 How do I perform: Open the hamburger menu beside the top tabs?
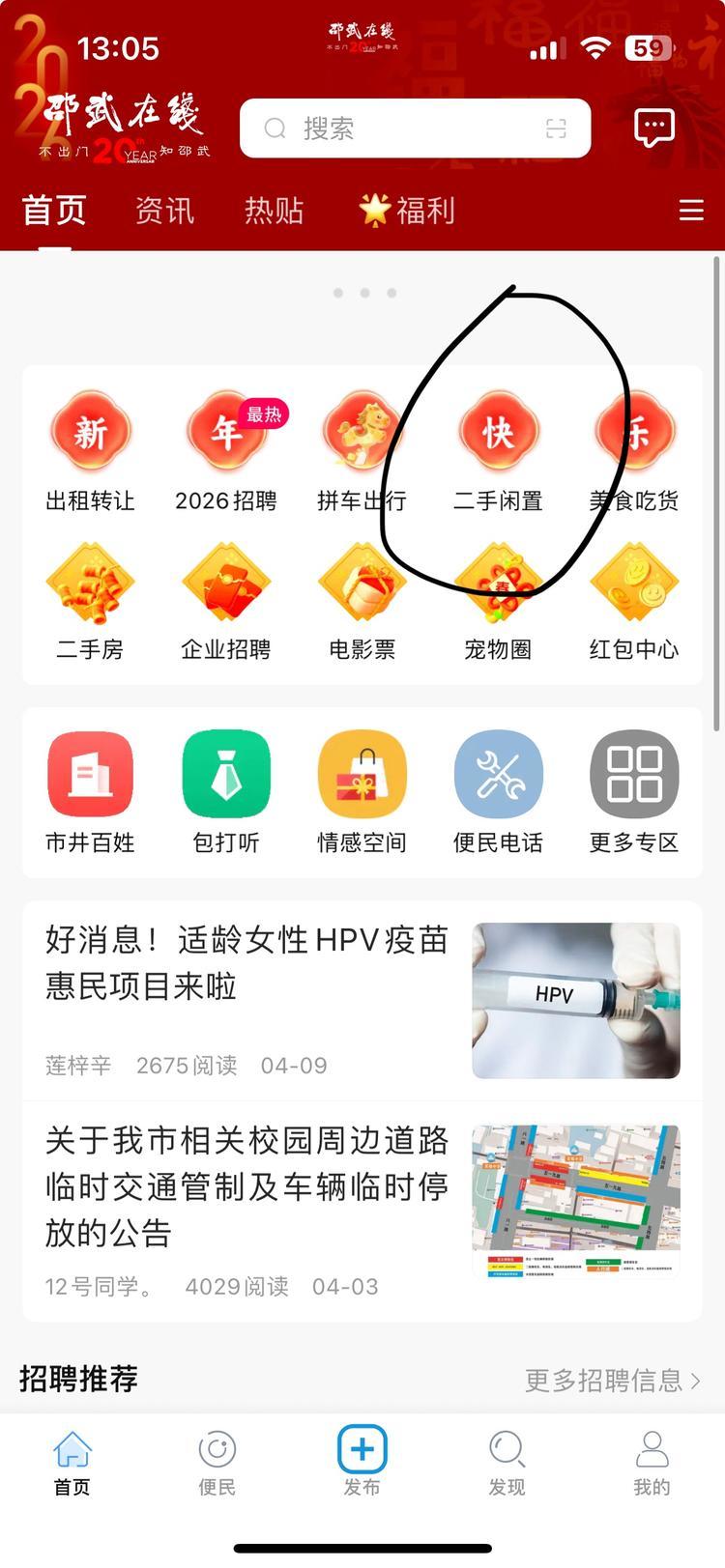coord(690,211)
